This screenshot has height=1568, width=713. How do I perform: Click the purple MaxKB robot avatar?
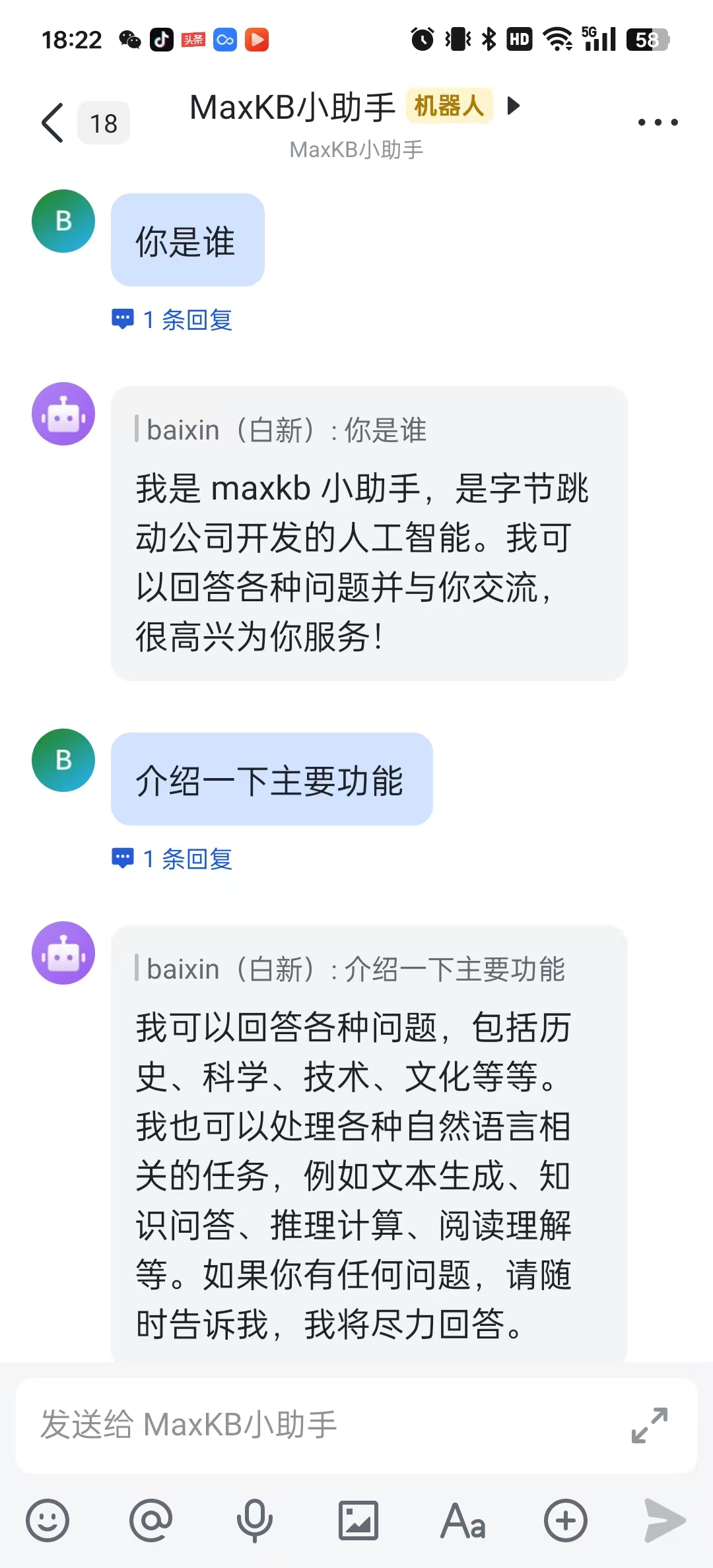63,414
